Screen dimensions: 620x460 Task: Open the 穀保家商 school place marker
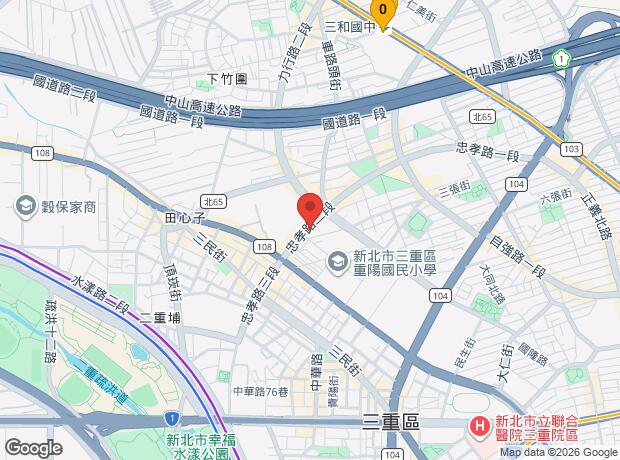point(26,207)
